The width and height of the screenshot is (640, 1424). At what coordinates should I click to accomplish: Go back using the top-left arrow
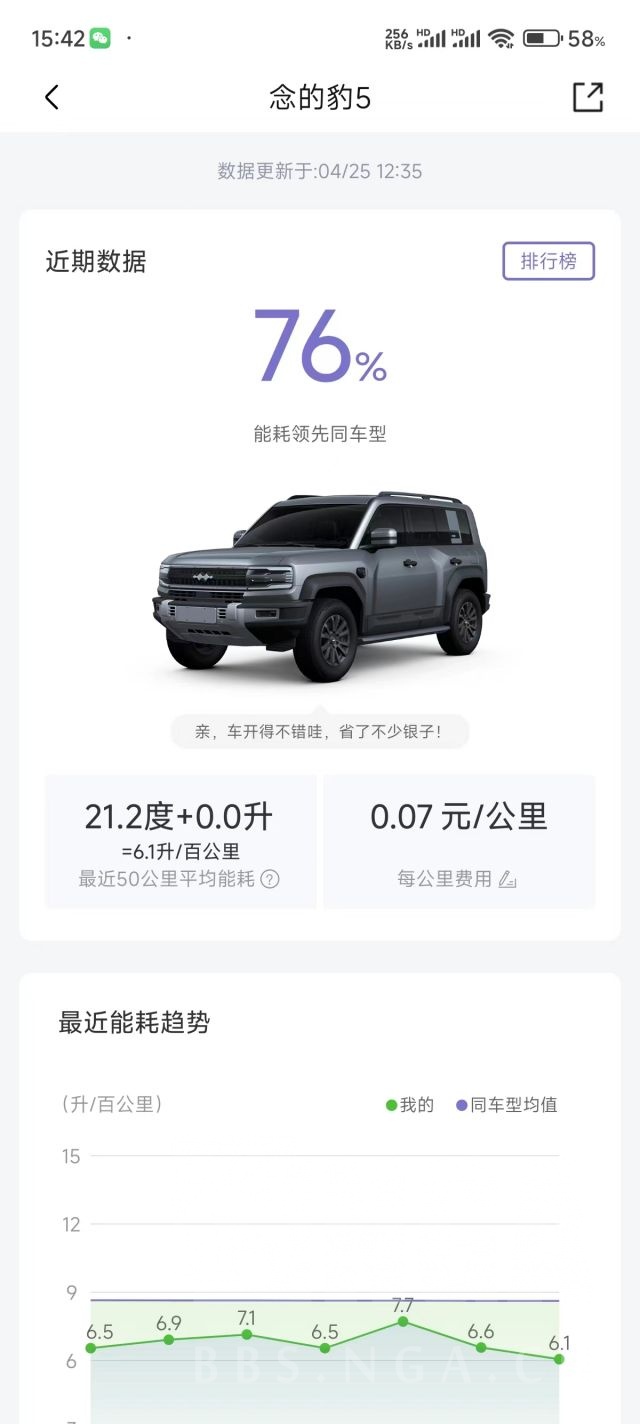(x=52, y=97)
